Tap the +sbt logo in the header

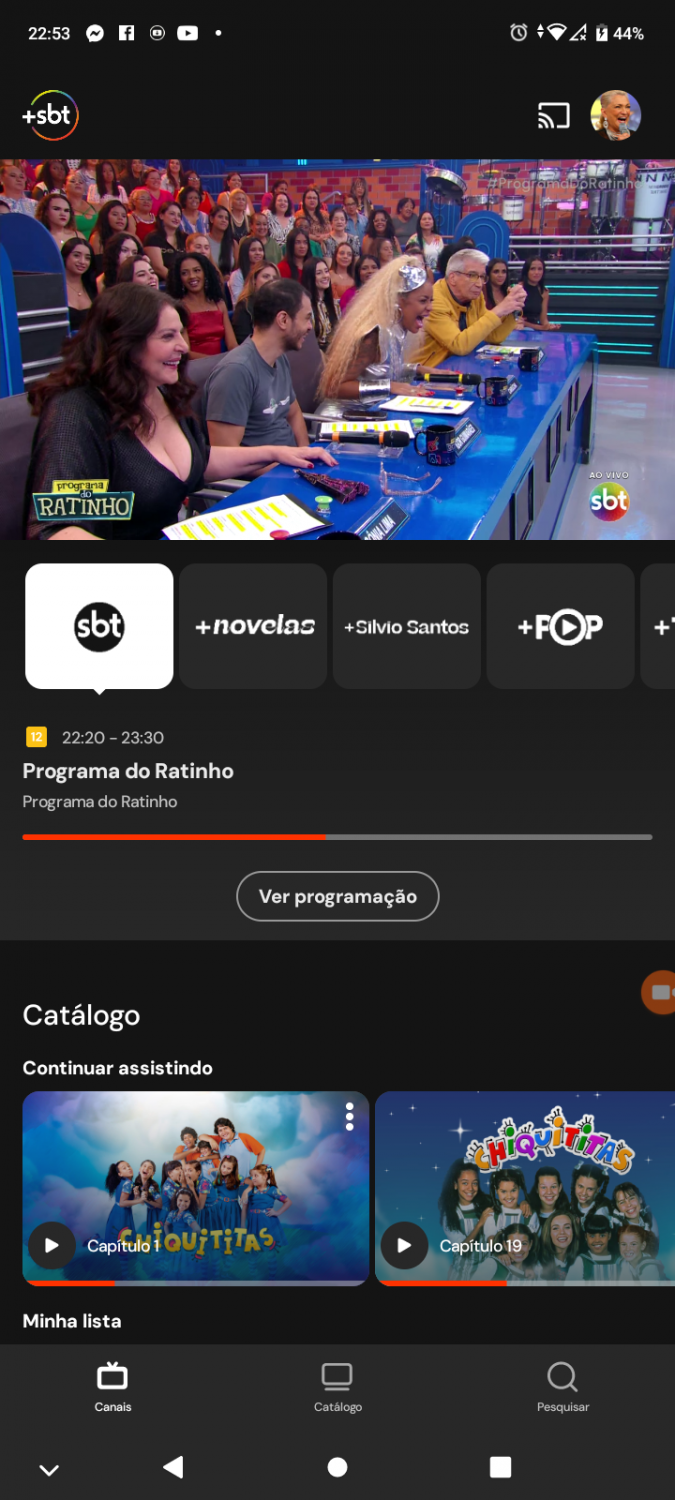(x=50, y=116)
